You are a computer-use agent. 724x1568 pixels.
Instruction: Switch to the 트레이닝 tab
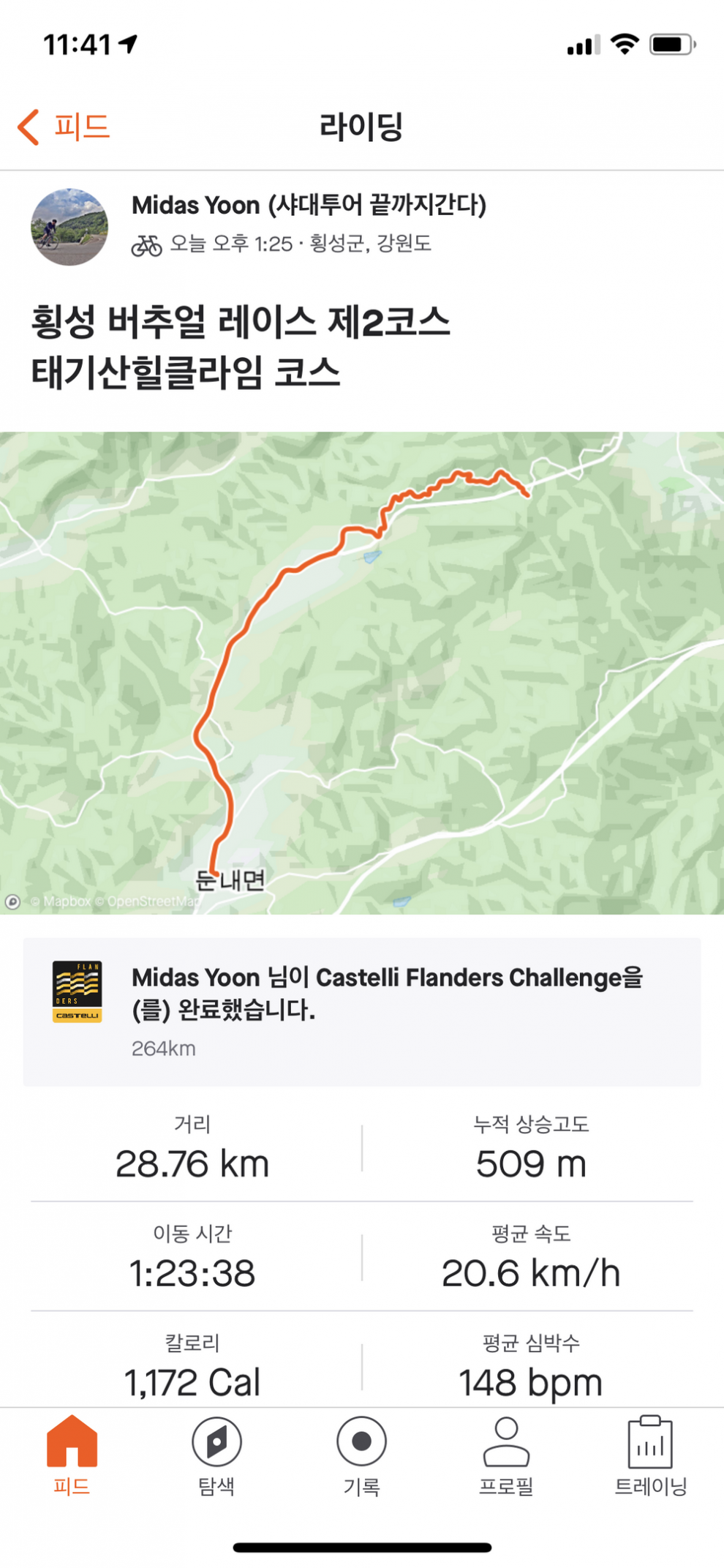pos(650,1455)
